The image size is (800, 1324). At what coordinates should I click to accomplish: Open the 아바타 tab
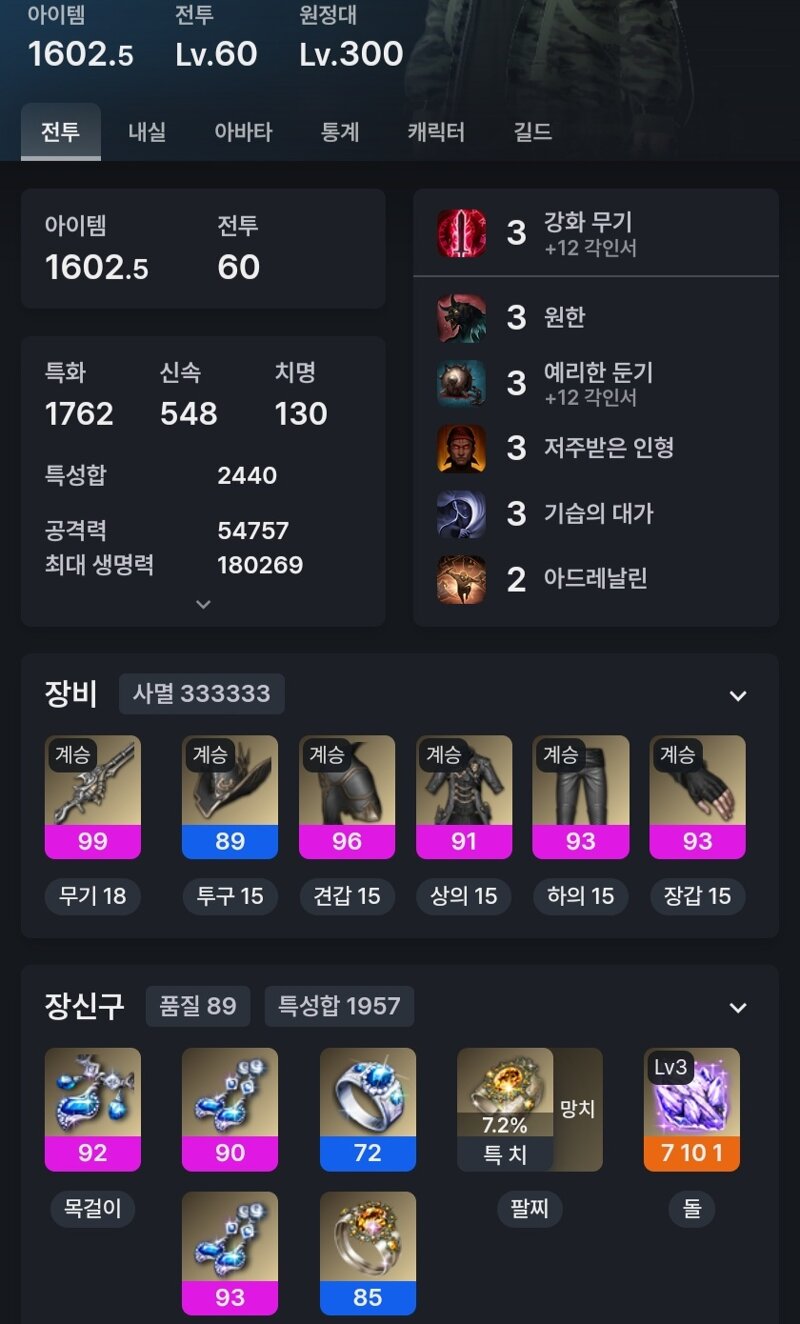[243, 132]
